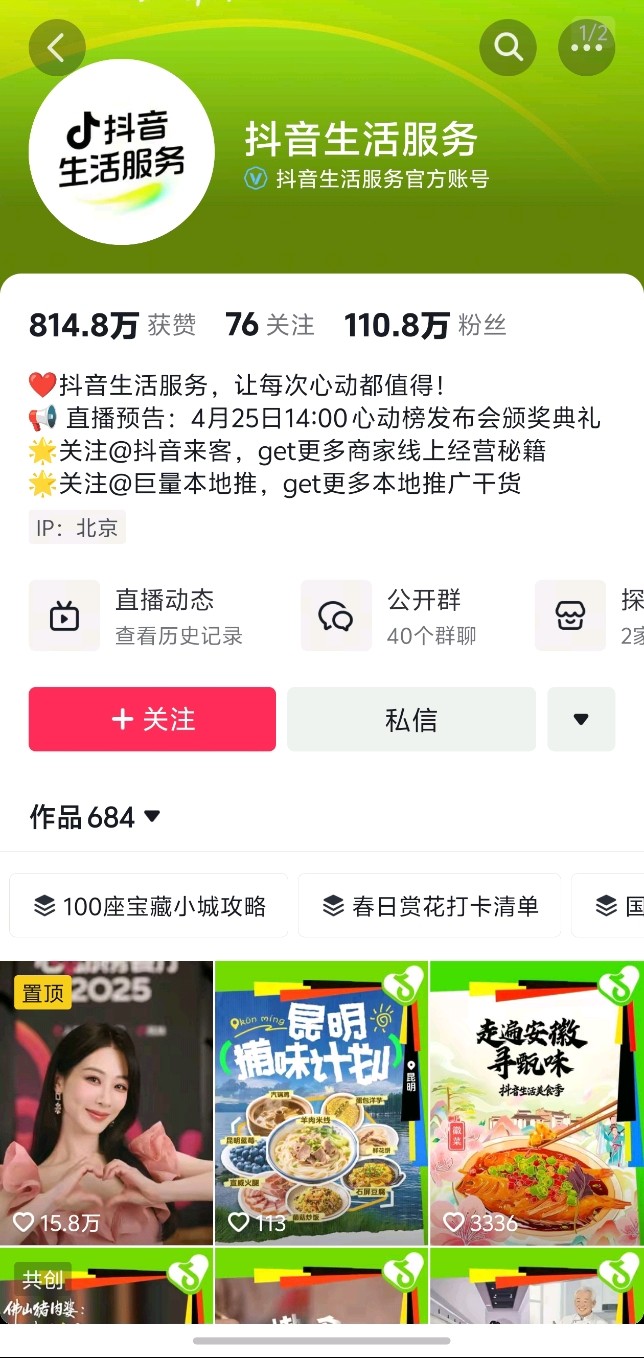Screen dimensions: 644x1358
Task: Open the pinned 置顶 video
Action: pyautogui.click(x=106, y=1102)
